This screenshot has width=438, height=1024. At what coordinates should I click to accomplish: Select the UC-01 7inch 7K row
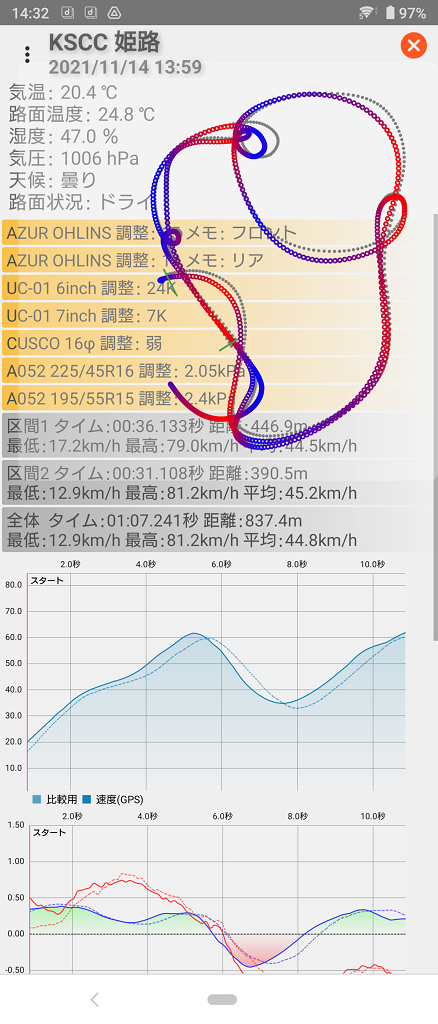pos(209,316)
